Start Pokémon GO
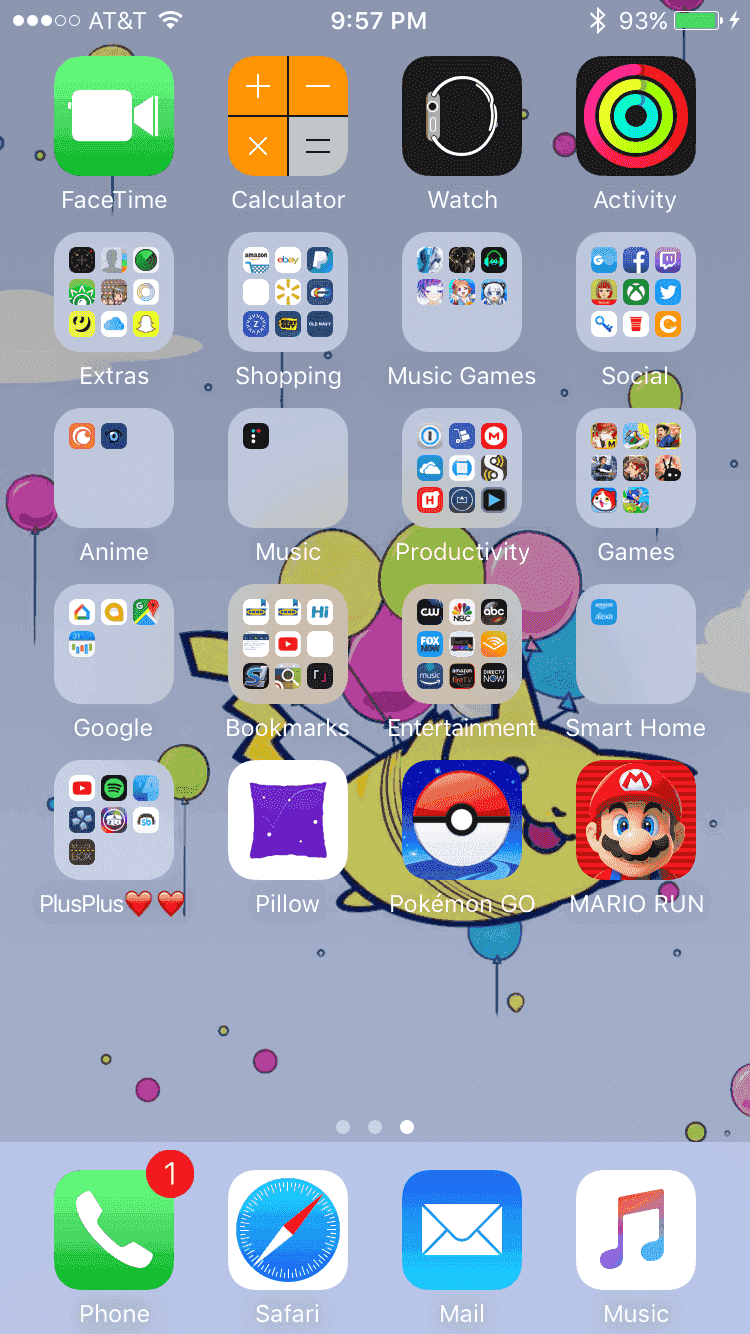This screenshot has height=1334, width=750. (462, 820)
